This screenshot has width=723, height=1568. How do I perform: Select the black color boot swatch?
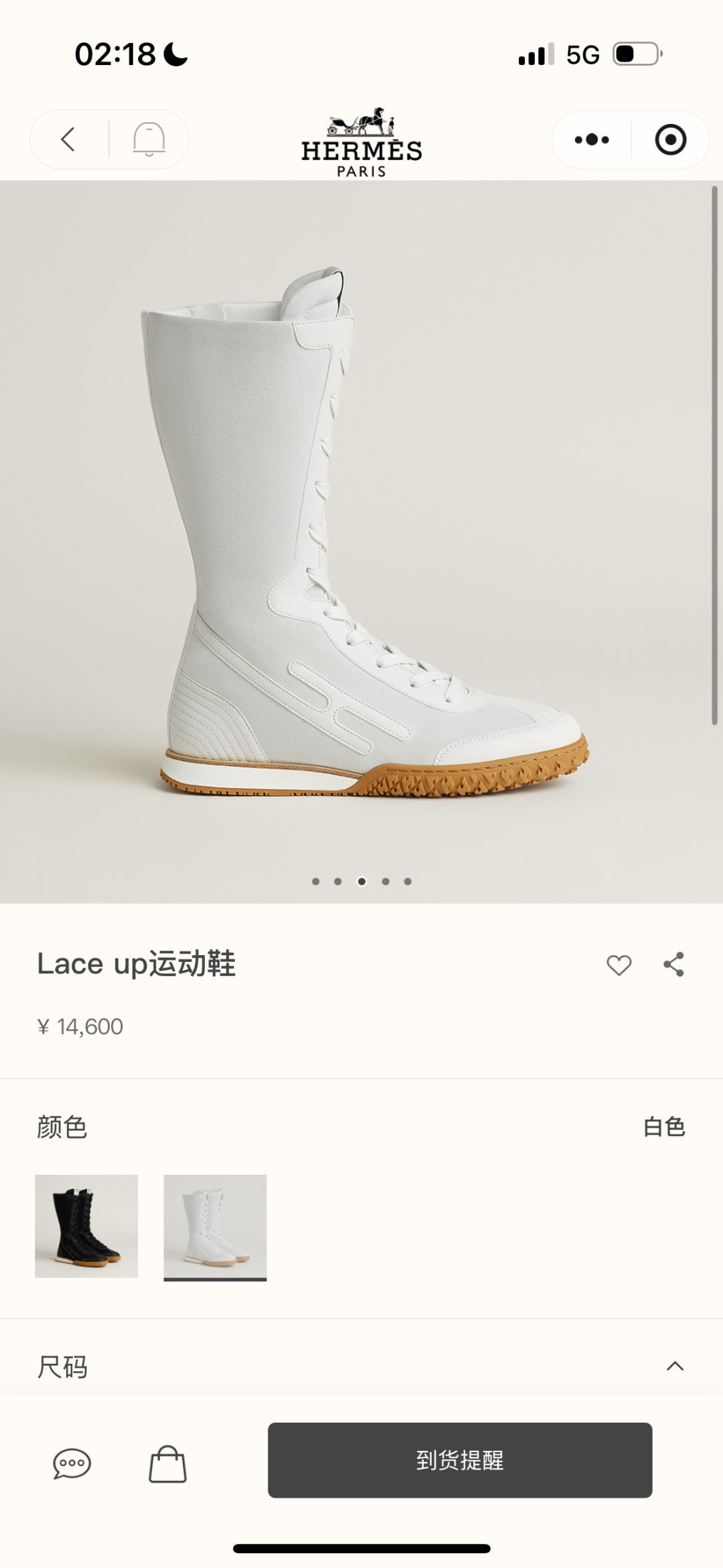(86, 1226)
